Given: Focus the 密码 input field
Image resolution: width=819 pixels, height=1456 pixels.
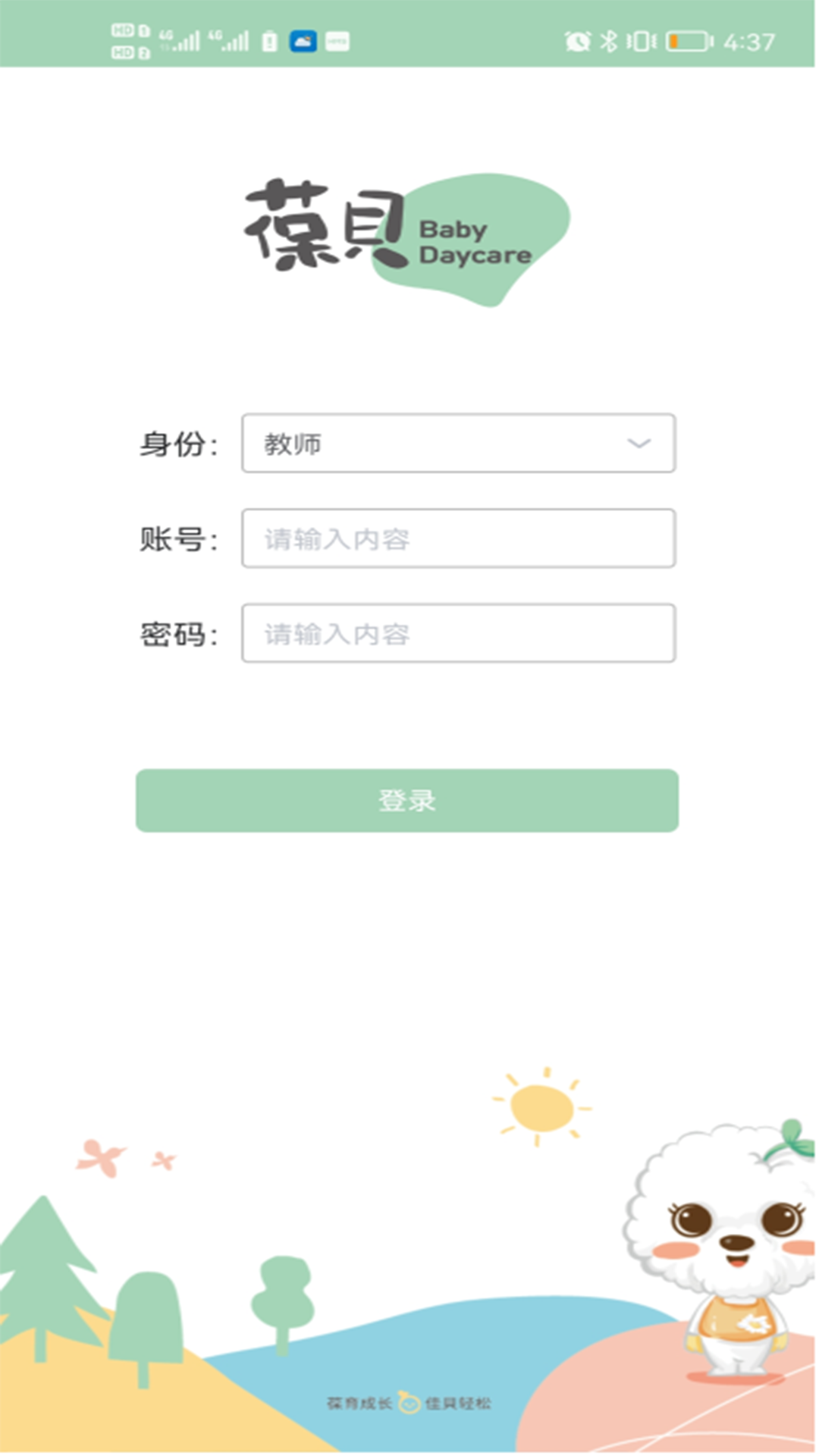Looking at the screenshot, I should [x=458, y=633].
